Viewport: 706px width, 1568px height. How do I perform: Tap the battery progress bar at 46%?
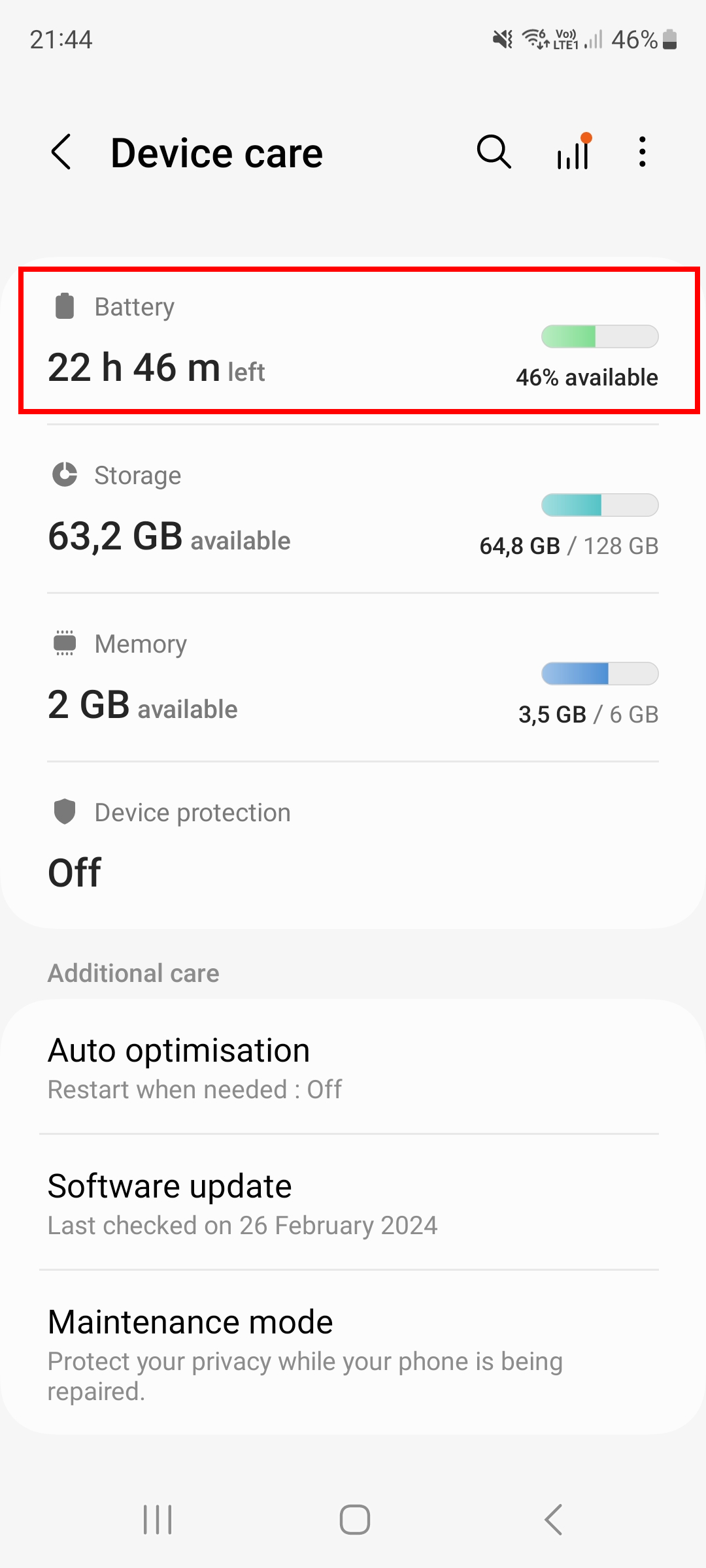[x=599, y=336]
